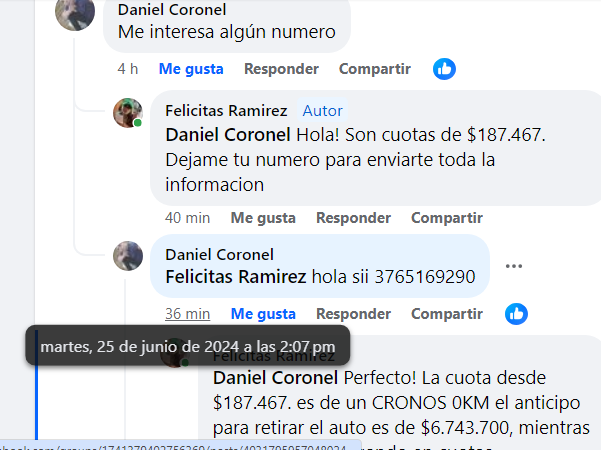
Task: Tap the 36 min timestamp link
Action: 187,313
